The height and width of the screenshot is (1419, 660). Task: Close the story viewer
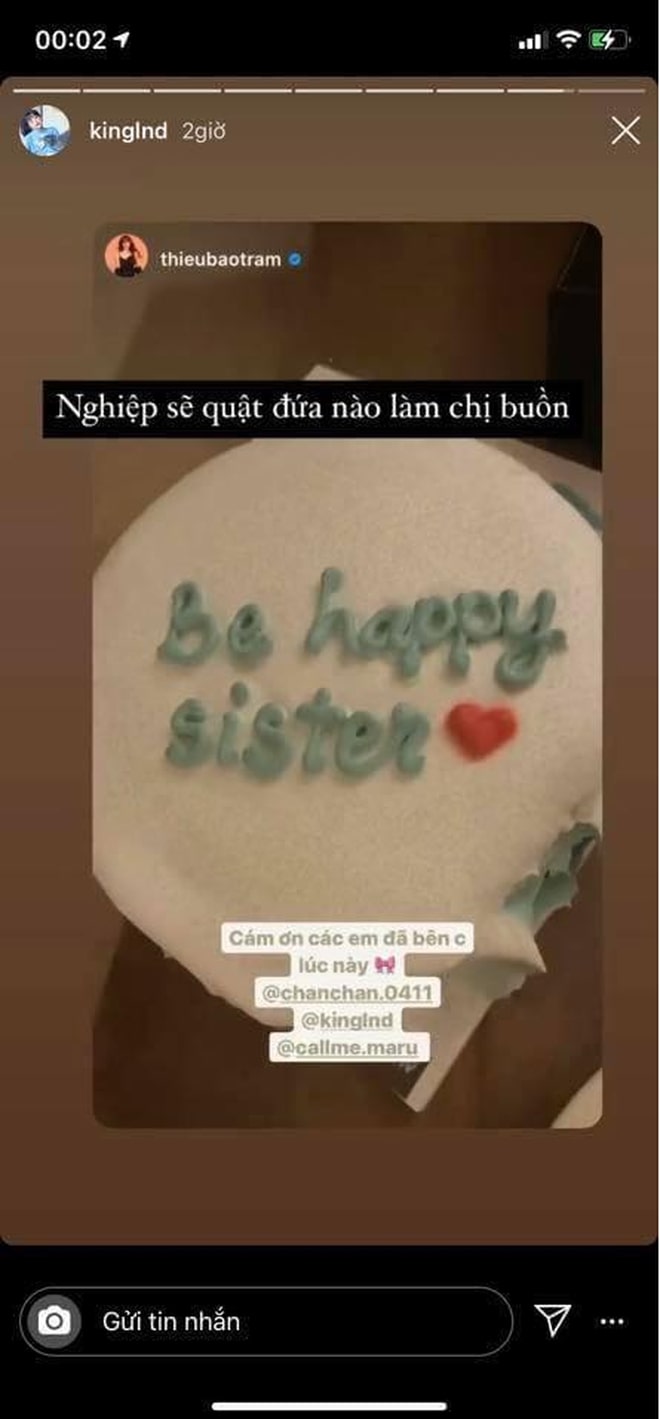pos(625,131)
